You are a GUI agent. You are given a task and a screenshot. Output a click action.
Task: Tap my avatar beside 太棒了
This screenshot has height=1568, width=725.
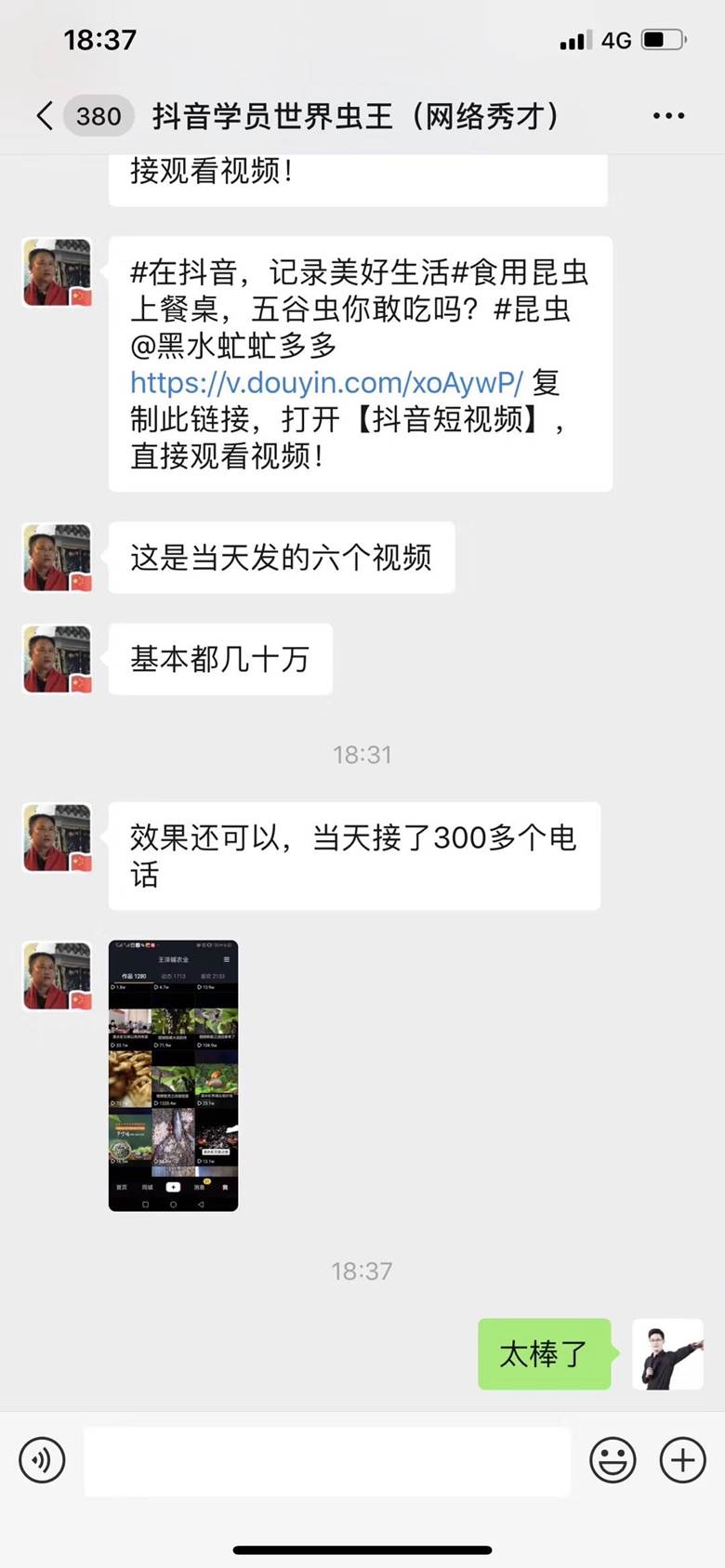(667, 1354)
